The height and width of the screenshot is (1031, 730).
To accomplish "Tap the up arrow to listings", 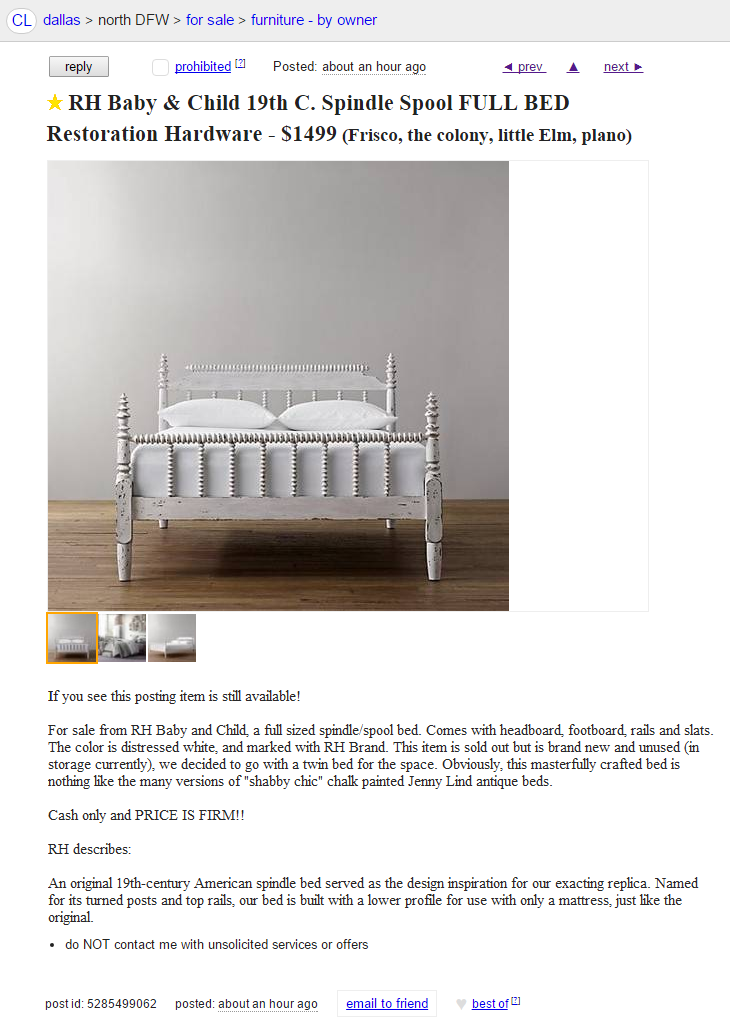I will 573,66.
